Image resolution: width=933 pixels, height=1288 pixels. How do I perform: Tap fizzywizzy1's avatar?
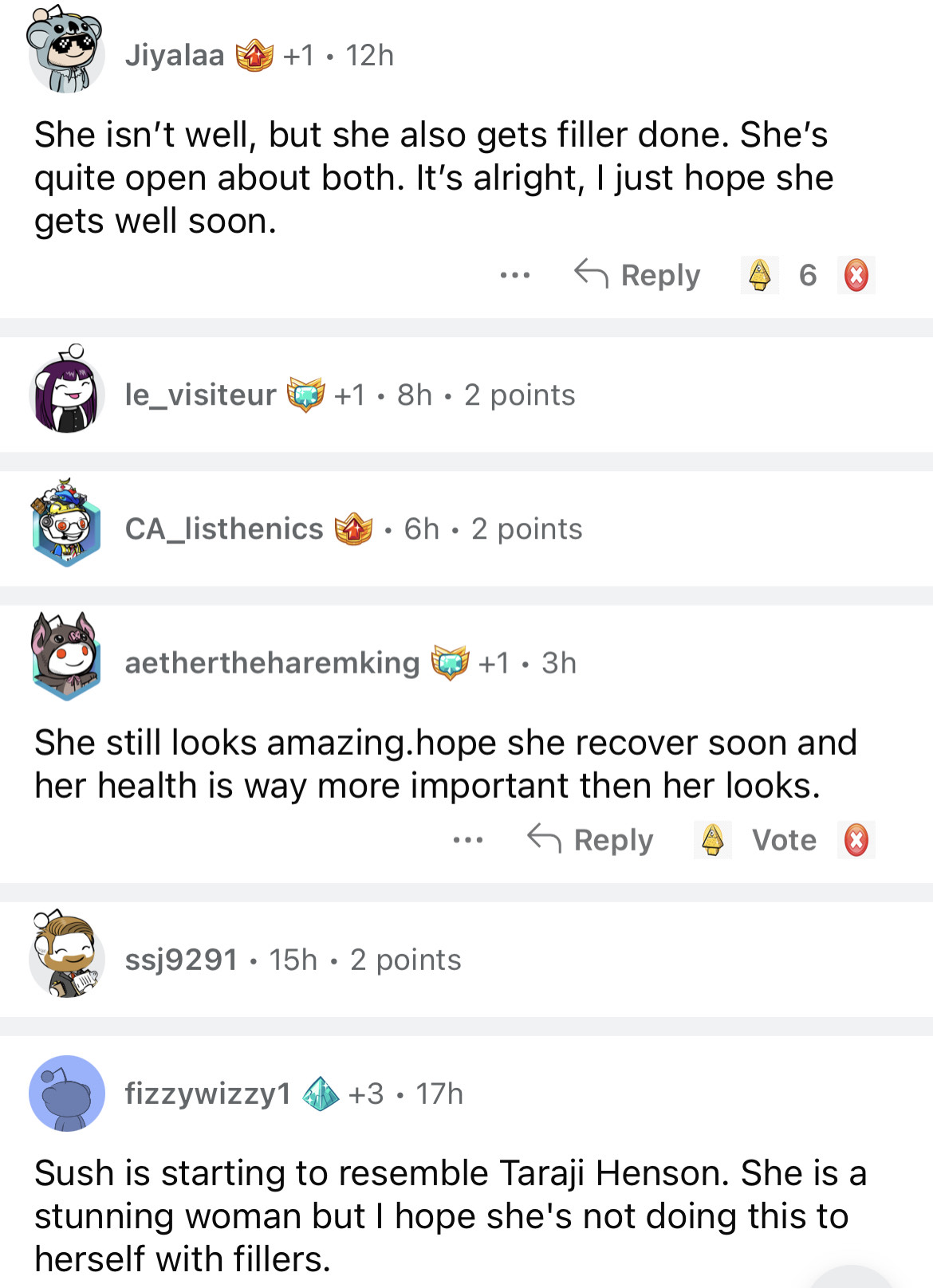67,1094
